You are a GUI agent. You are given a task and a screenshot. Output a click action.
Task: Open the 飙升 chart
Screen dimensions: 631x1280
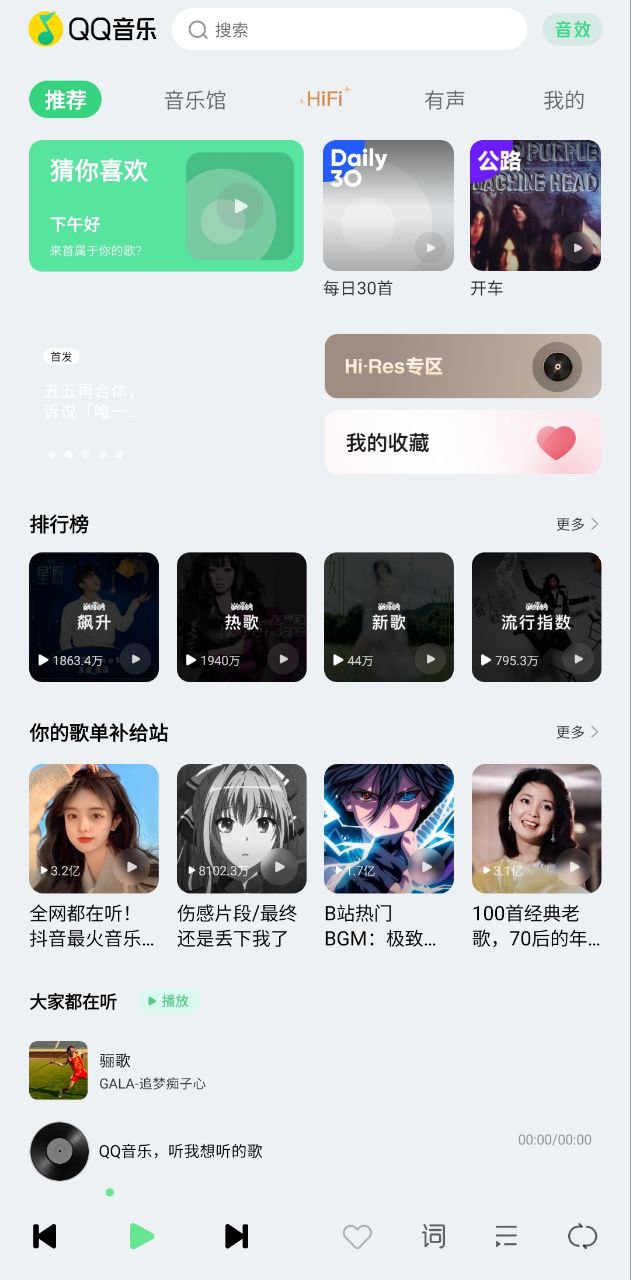[x=94, y=617]
